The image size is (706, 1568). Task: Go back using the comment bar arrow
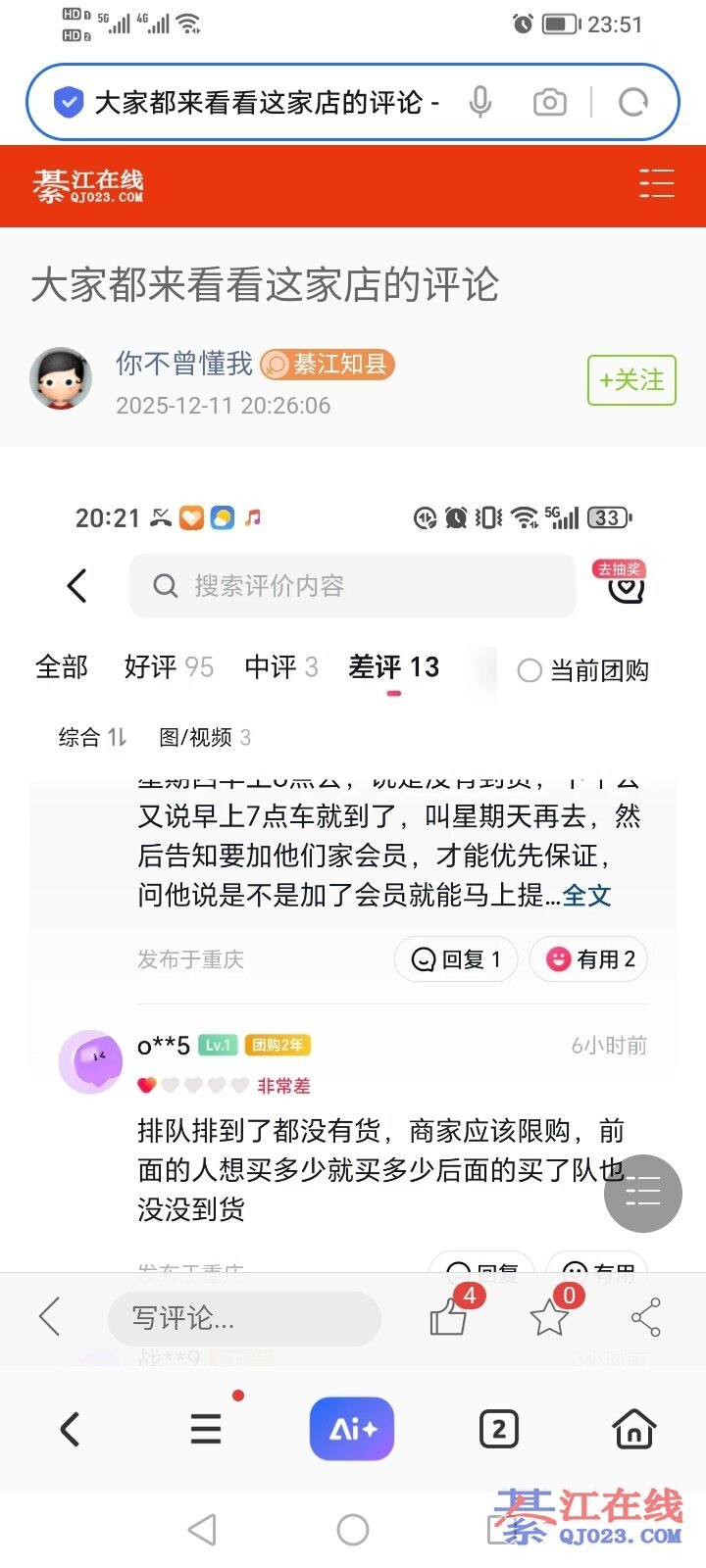[x=50, y=1316]
